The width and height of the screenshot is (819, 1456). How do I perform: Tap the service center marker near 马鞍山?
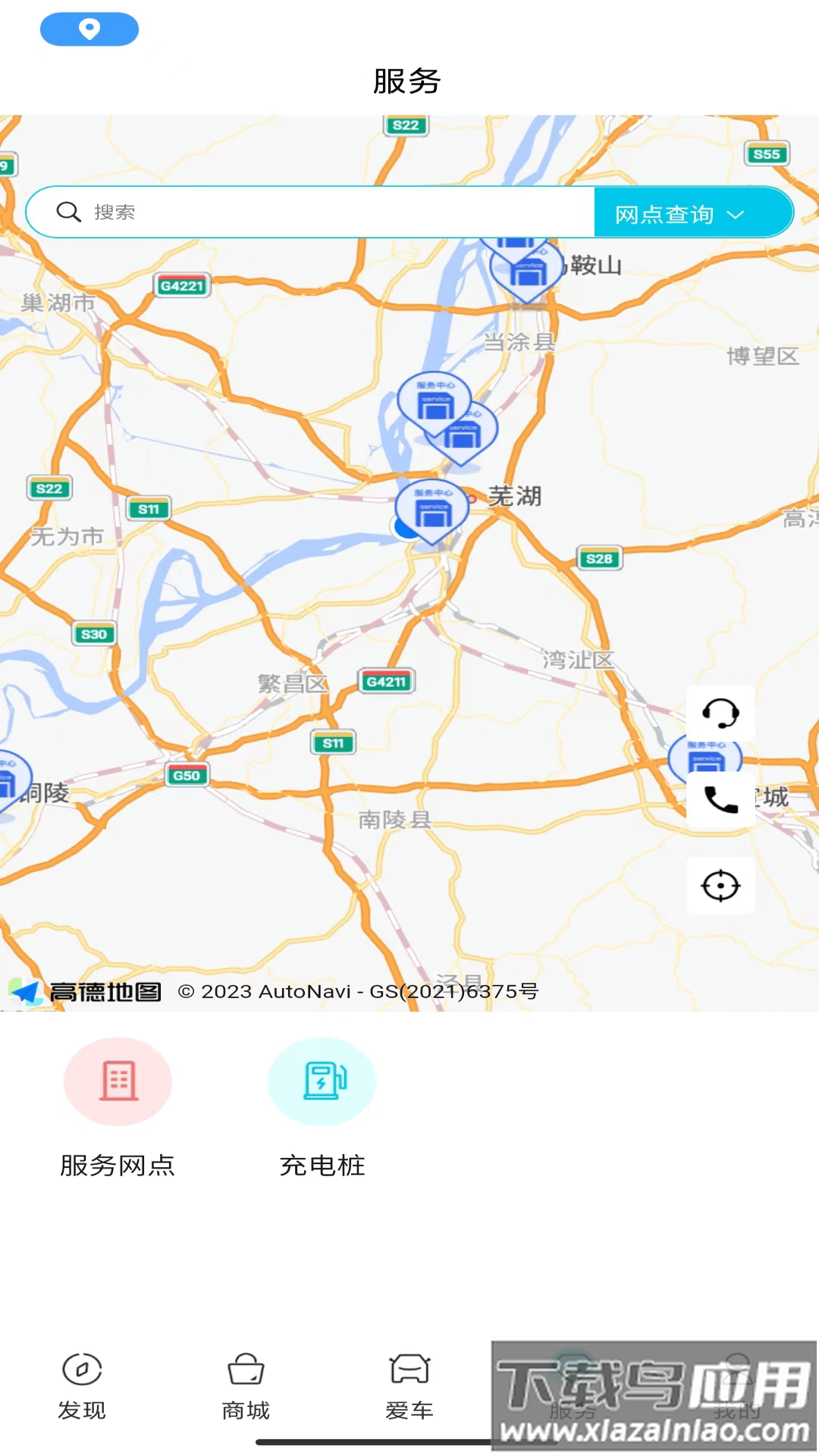tap(526, 271)
